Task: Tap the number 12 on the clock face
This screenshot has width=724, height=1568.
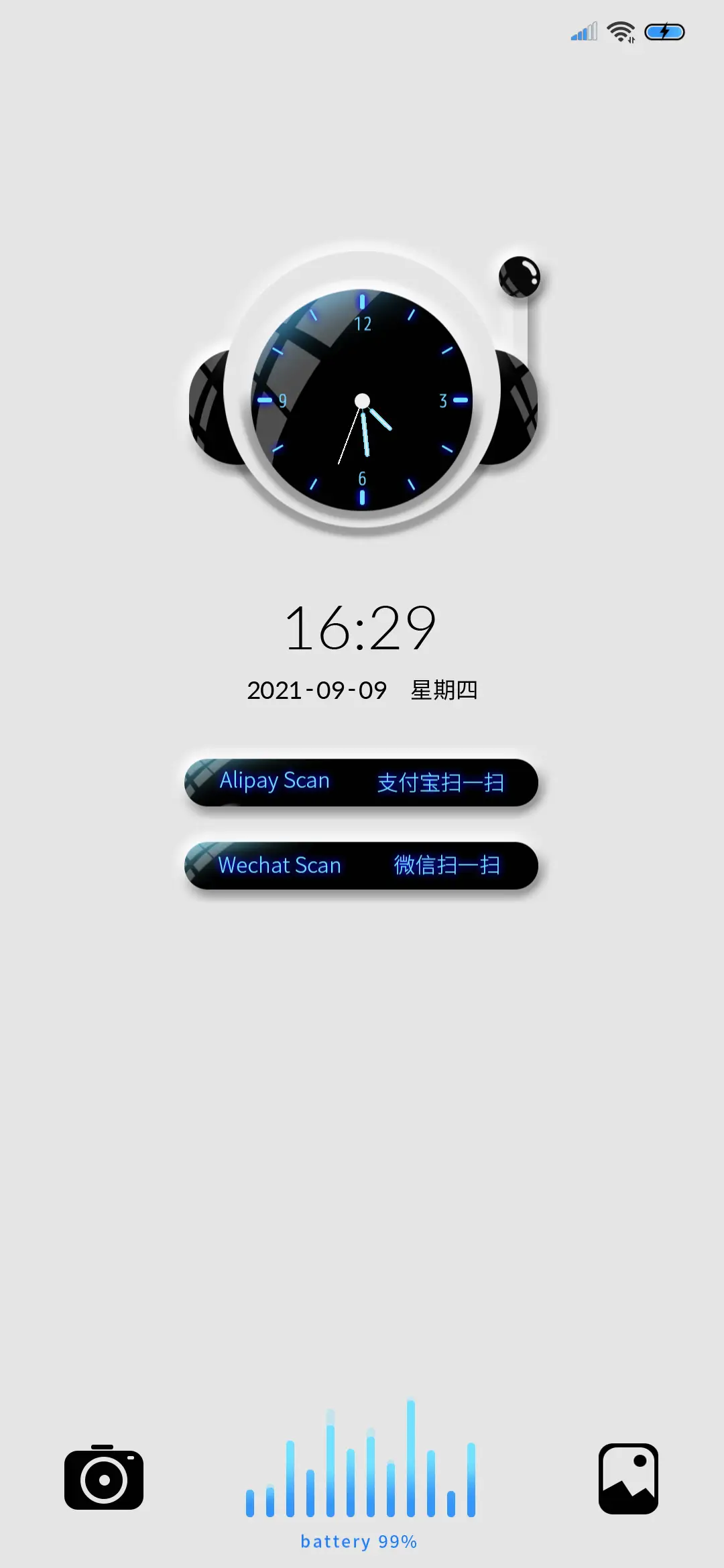Action: (x=362, y=324)
